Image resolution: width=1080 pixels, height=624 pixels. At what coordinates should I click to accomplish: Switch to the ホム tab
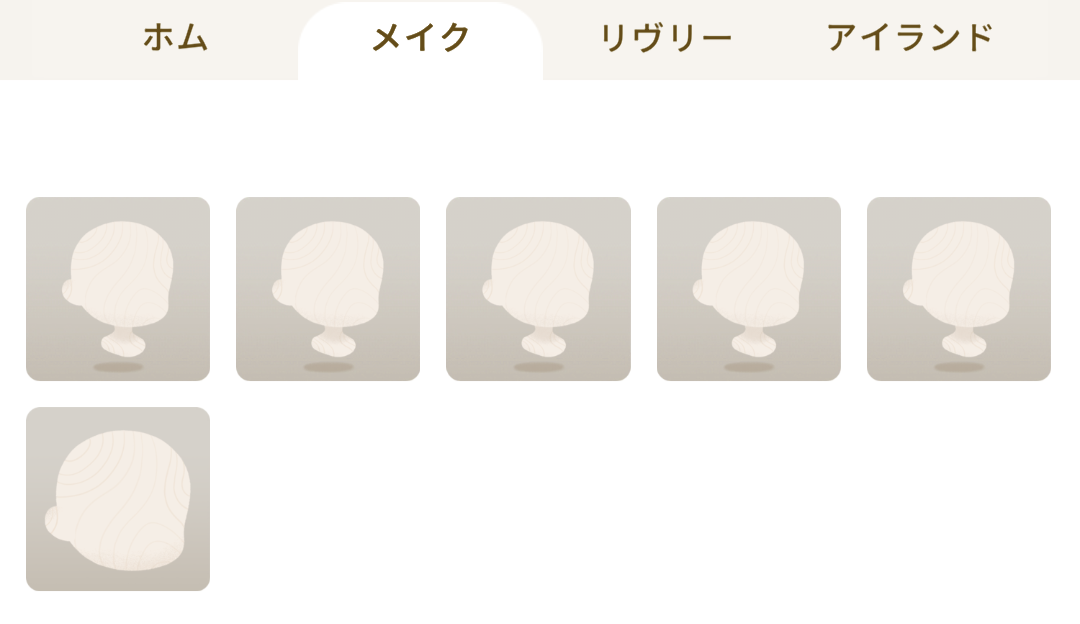175,39
